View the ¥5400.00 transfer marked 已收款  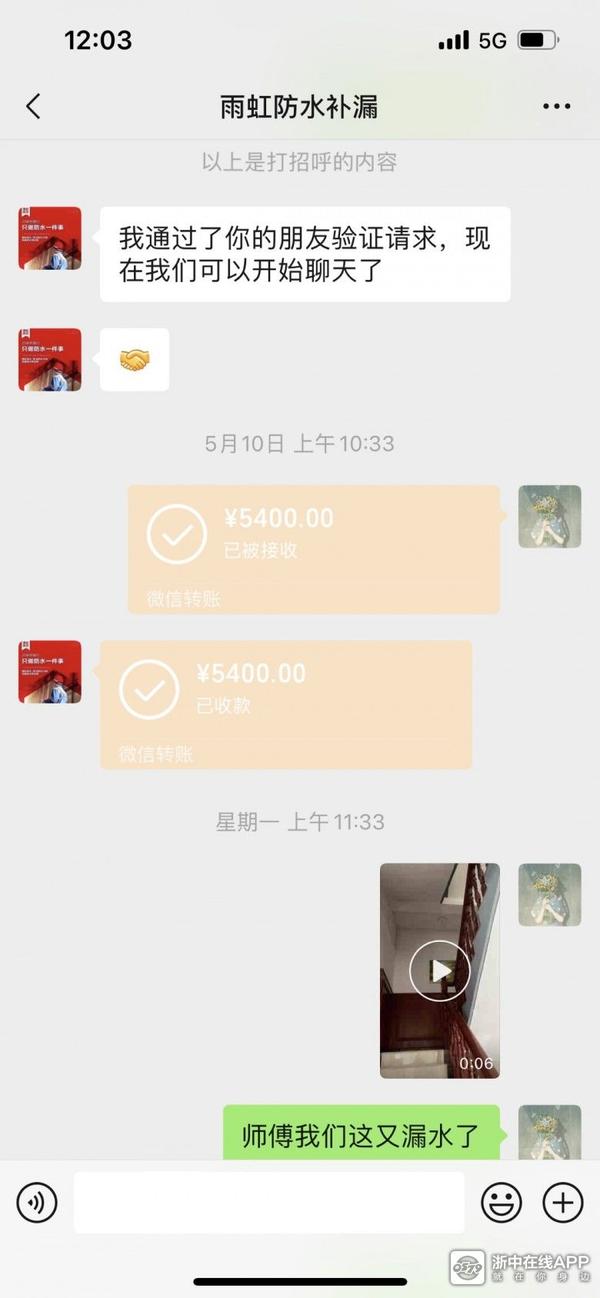coord(285,704)
